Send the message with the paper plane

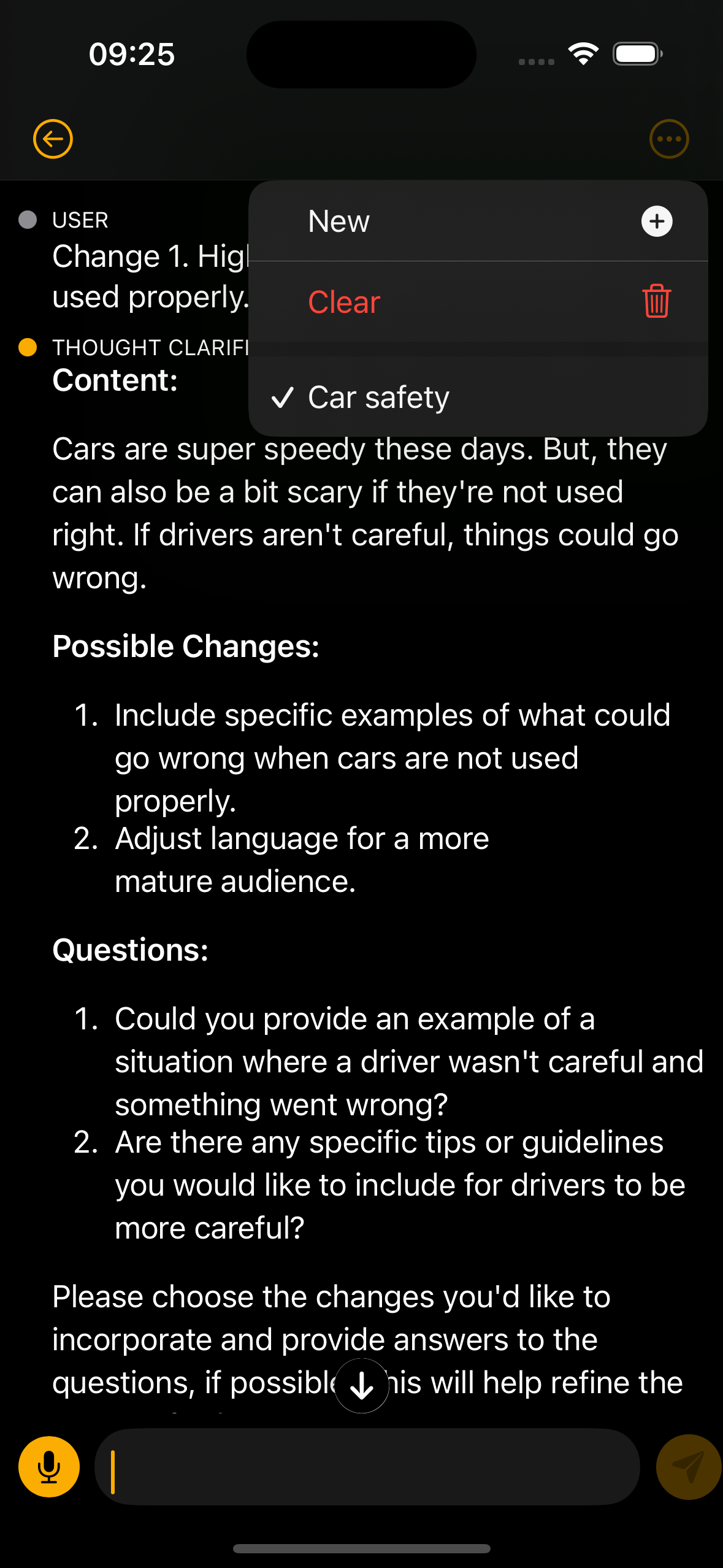coord(687,1467)
